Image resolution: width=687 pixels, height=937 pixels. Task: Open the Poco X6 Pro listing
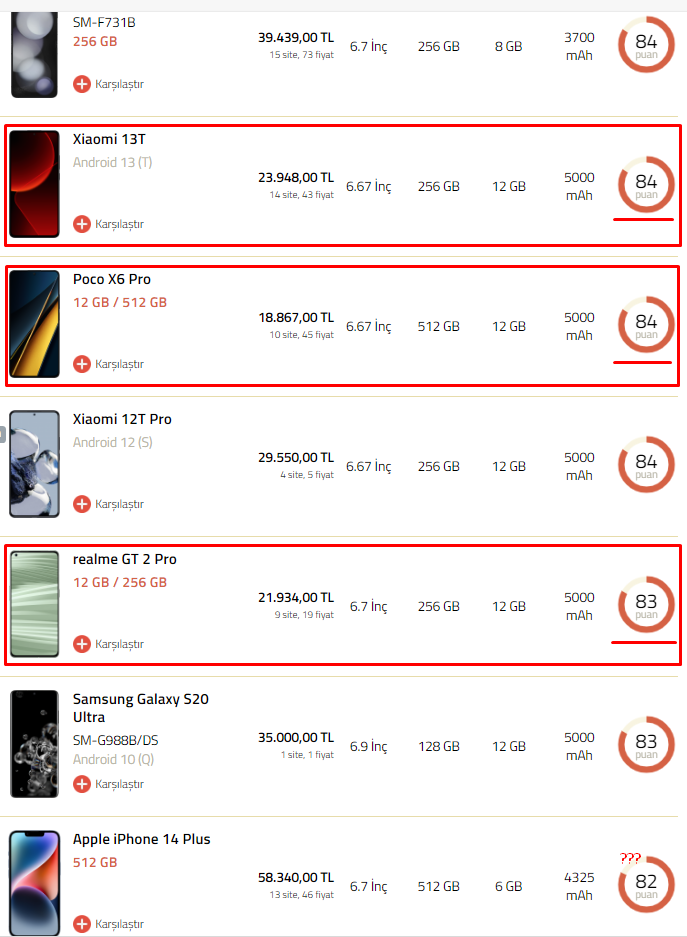(112, 279)
